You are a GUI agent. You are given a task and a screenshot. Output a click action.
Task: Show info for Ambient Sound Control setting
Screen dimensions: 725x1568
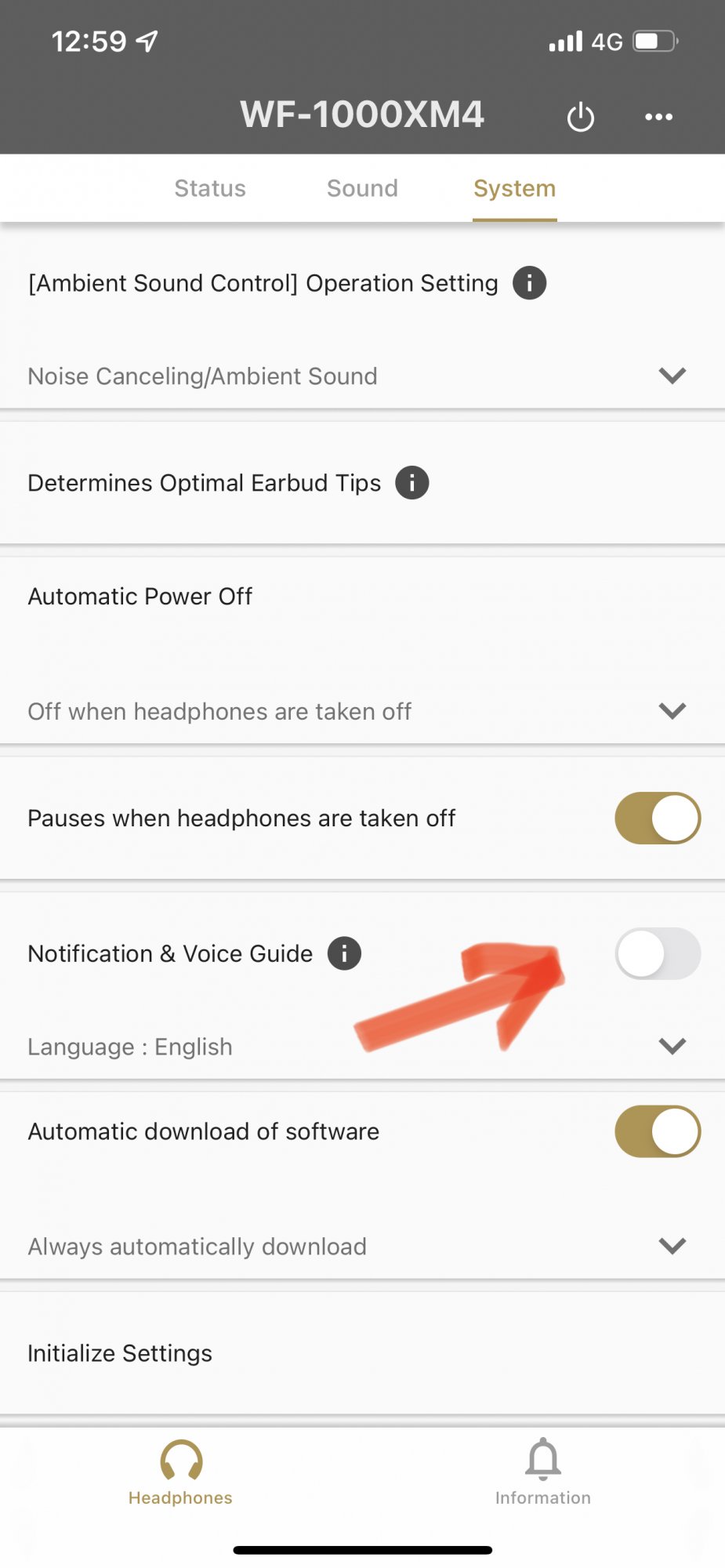point(529,283)
